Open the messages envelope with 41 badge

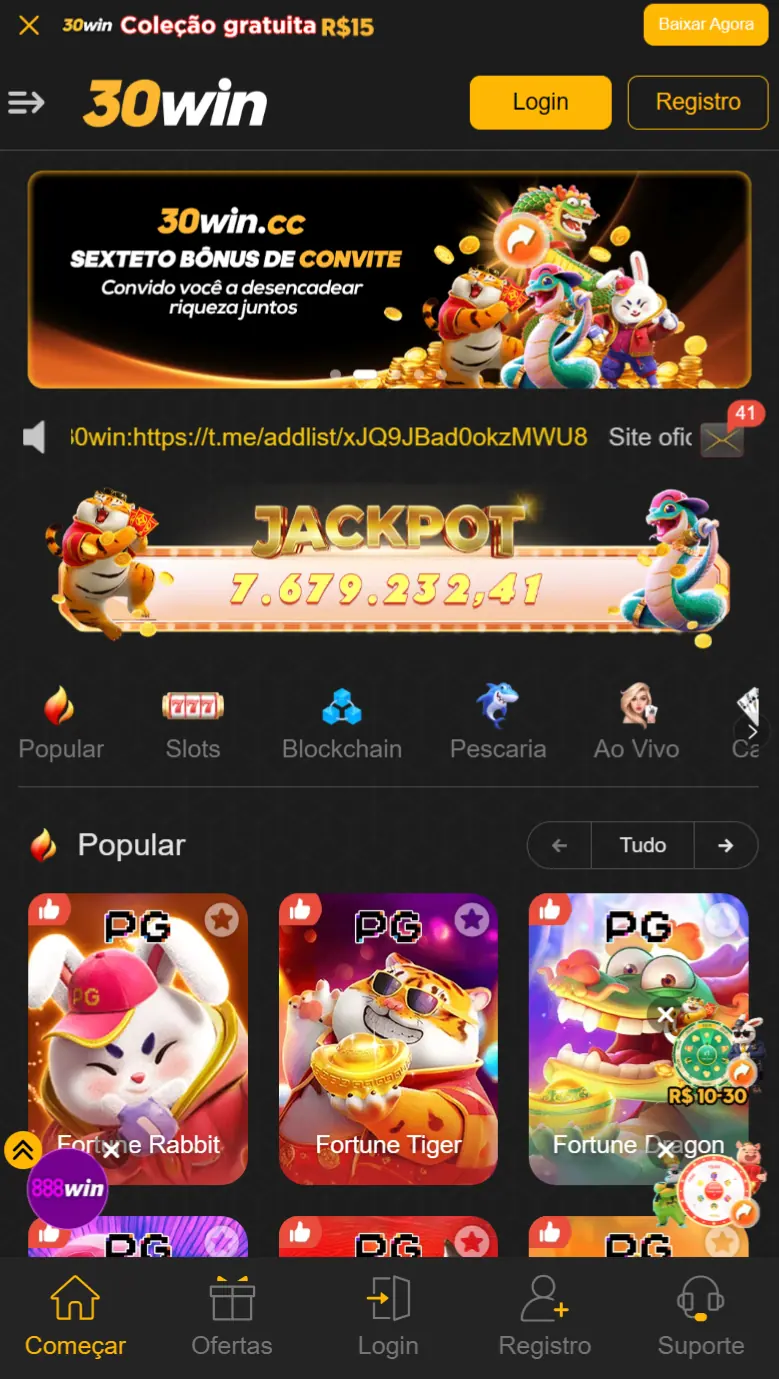click(722, 438)
